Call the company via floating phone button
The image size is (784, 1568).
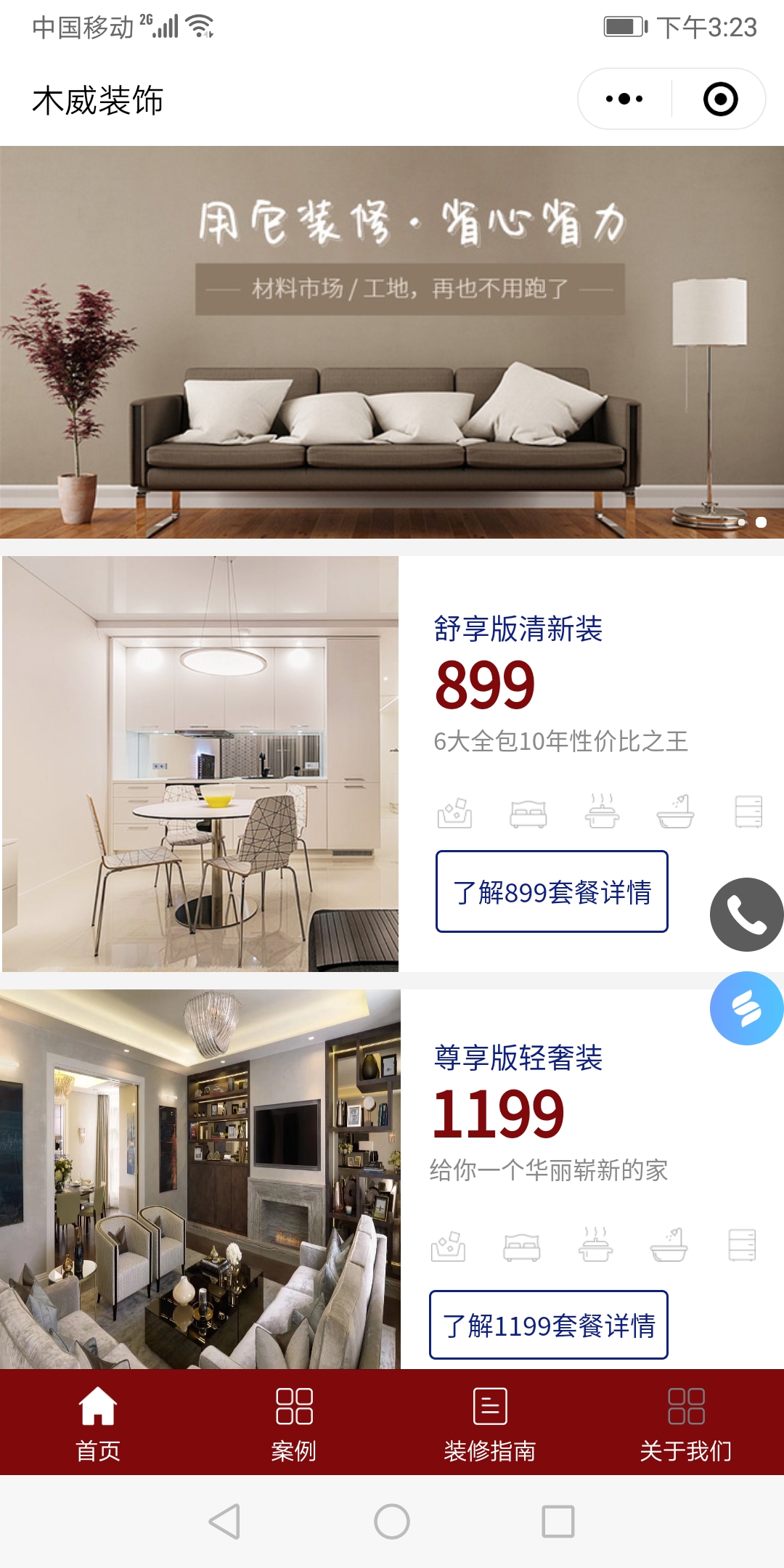tap(746, 915)
